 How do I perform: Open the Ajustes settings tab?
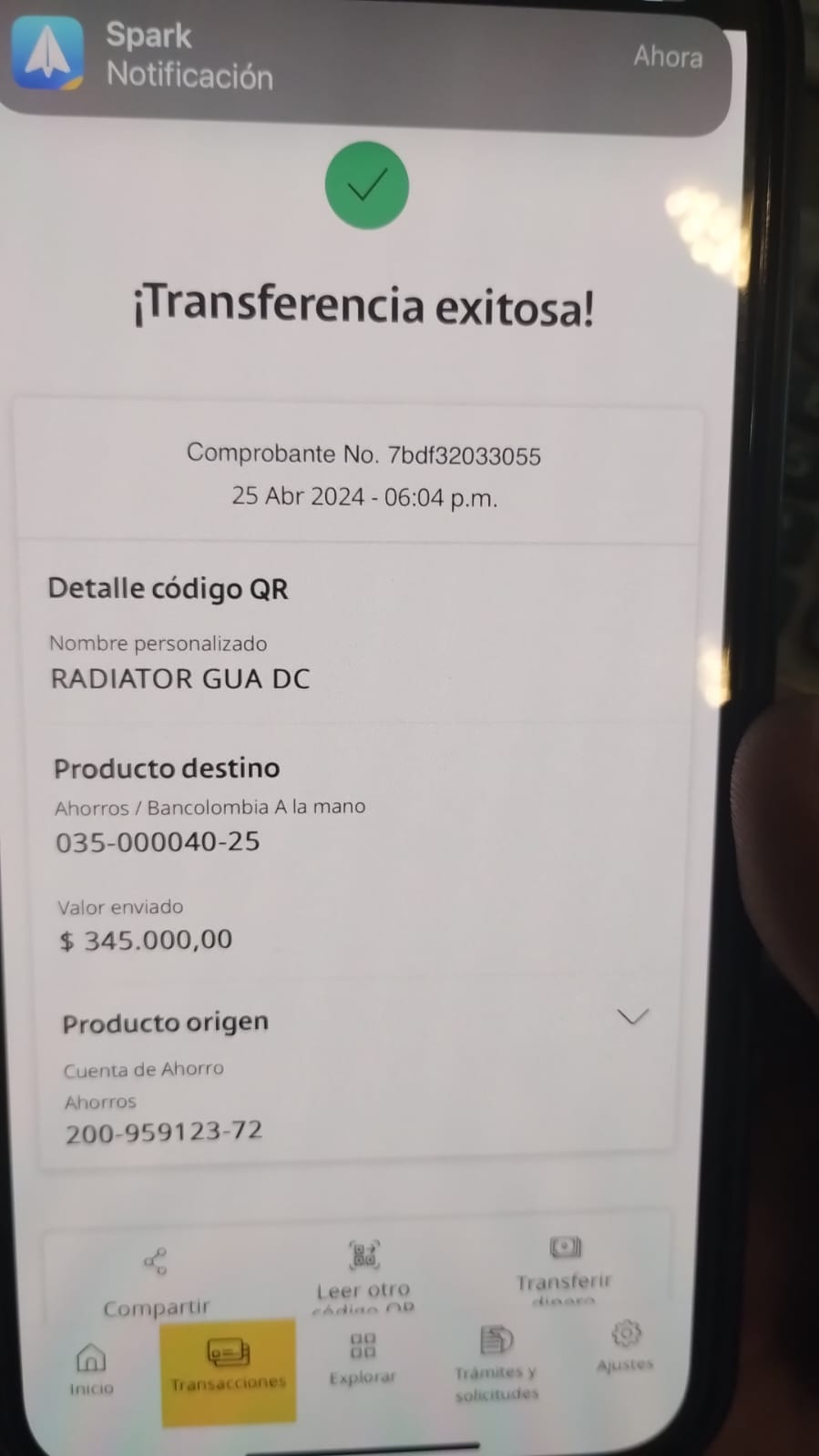point(625,1345)
